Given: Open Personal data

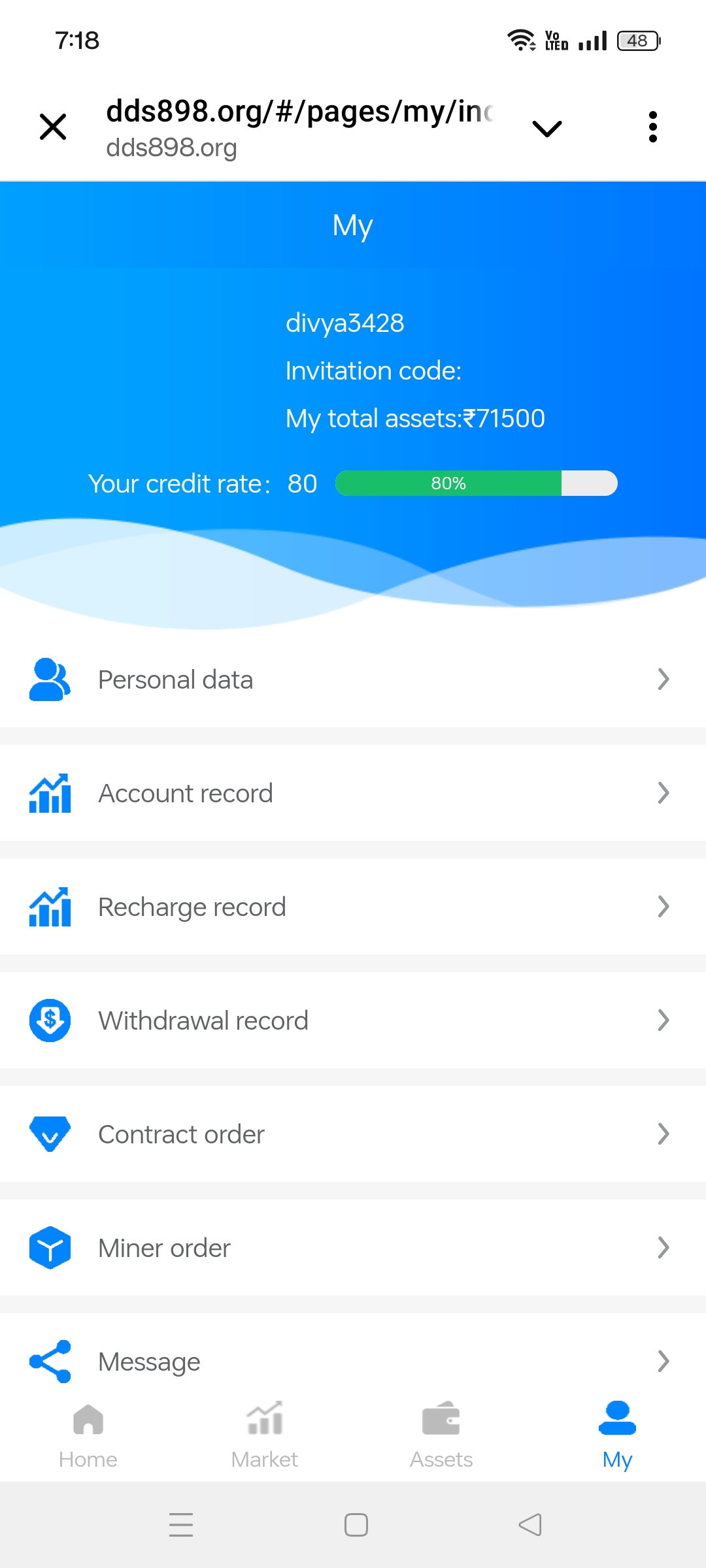Looking at the screenshot, I should coord(353,679).
